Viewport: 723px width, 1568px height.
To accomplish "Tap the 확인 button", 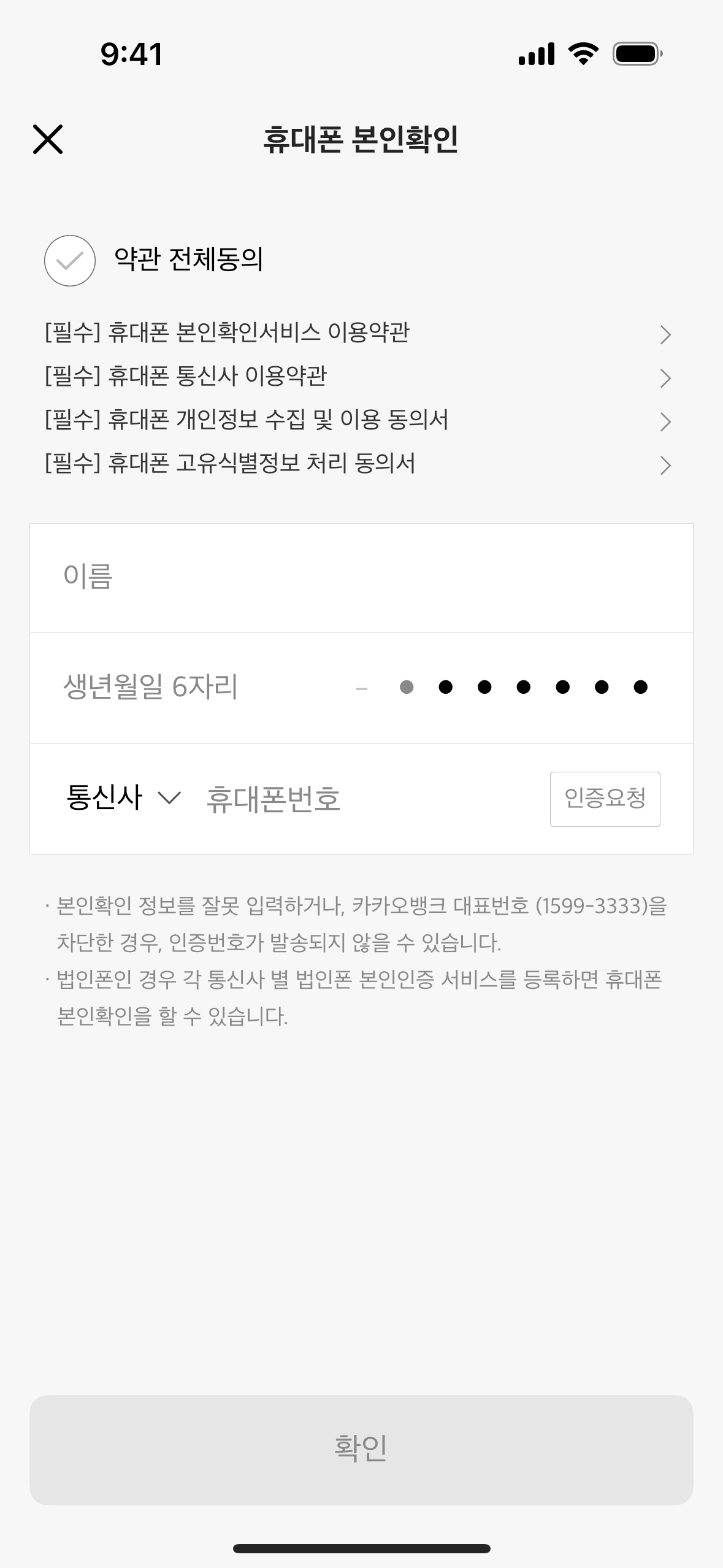I will 361,1449.
